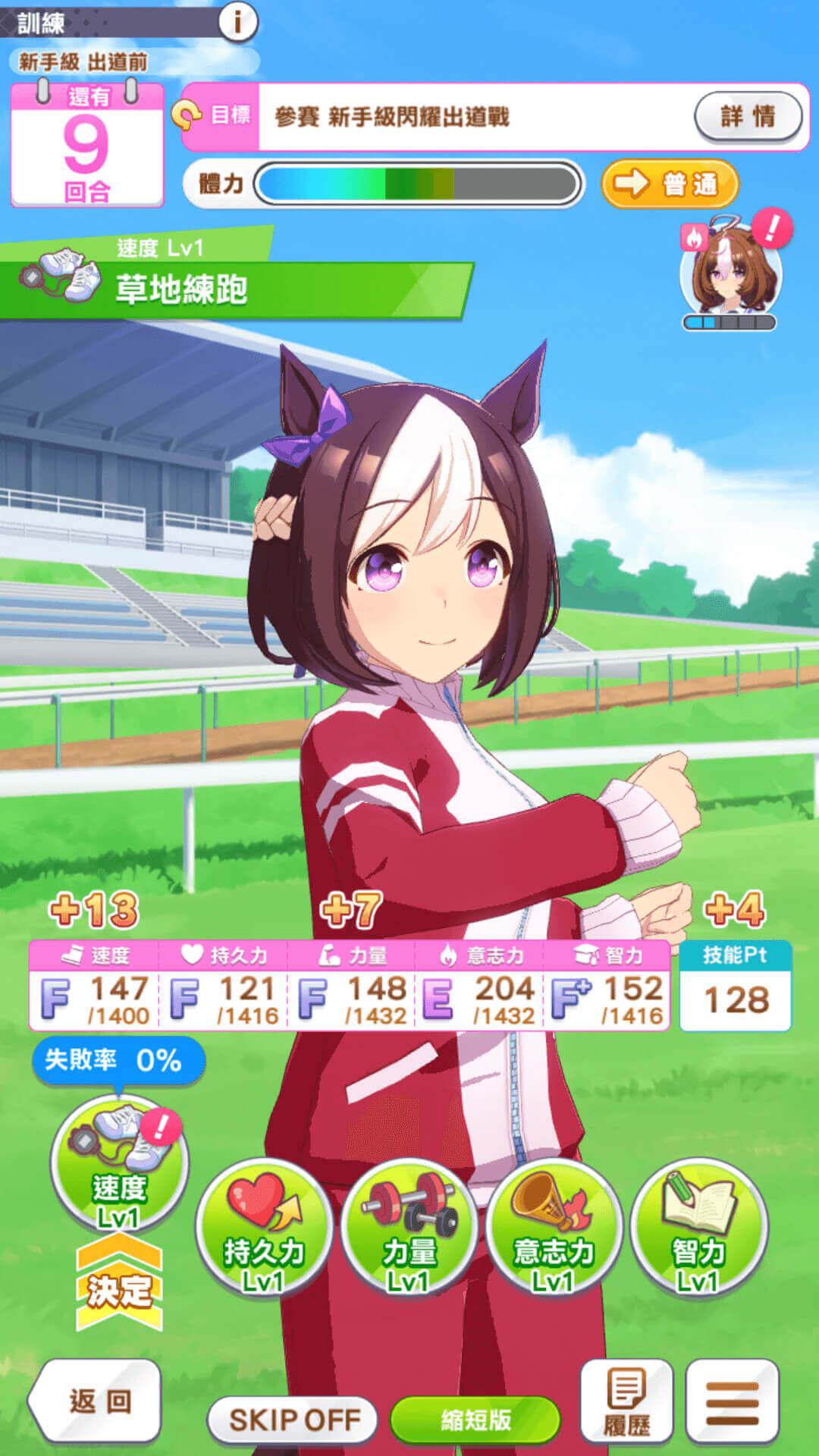The image size is (819, 1456).
Task: Open 詳情 goal details
Action: tap(748, 117)
